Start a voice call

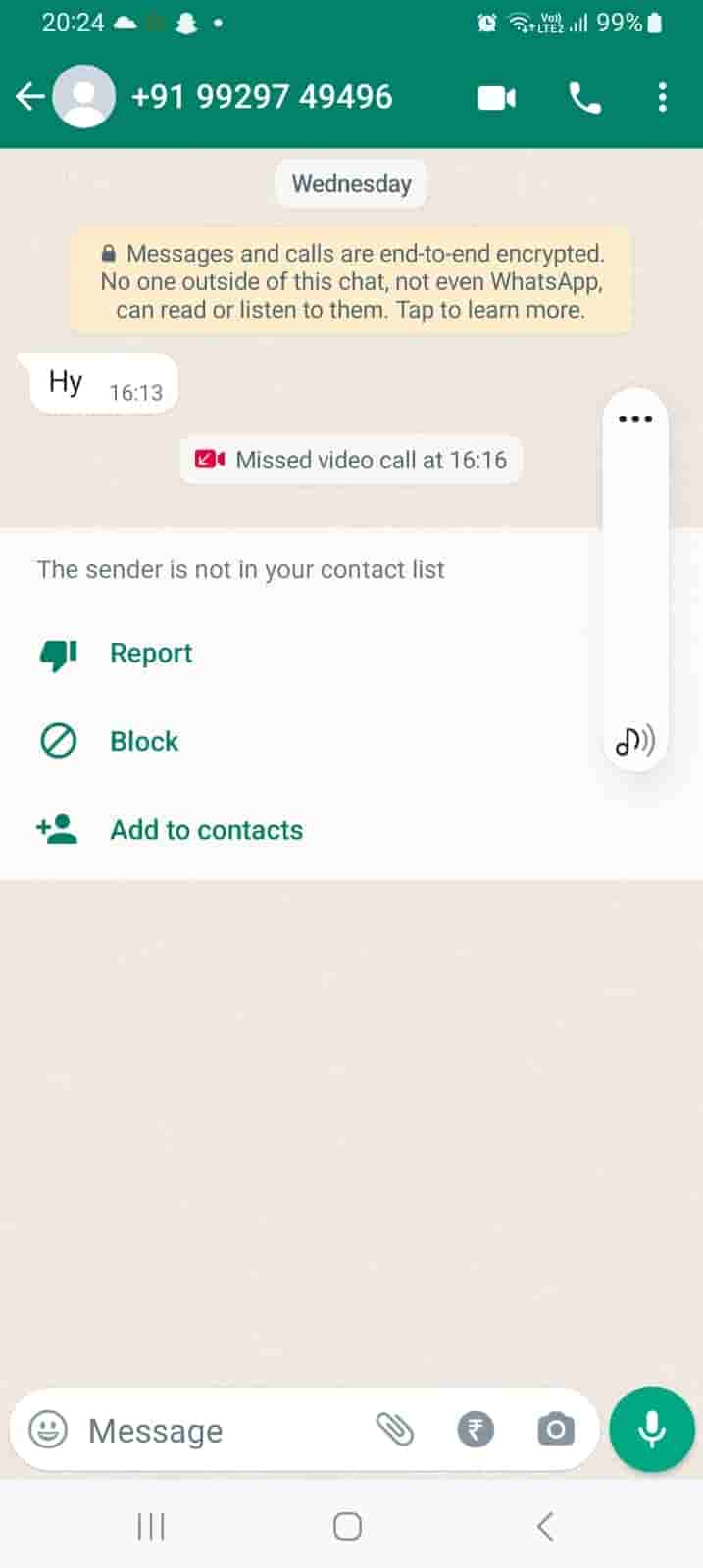tap(584, 97)
